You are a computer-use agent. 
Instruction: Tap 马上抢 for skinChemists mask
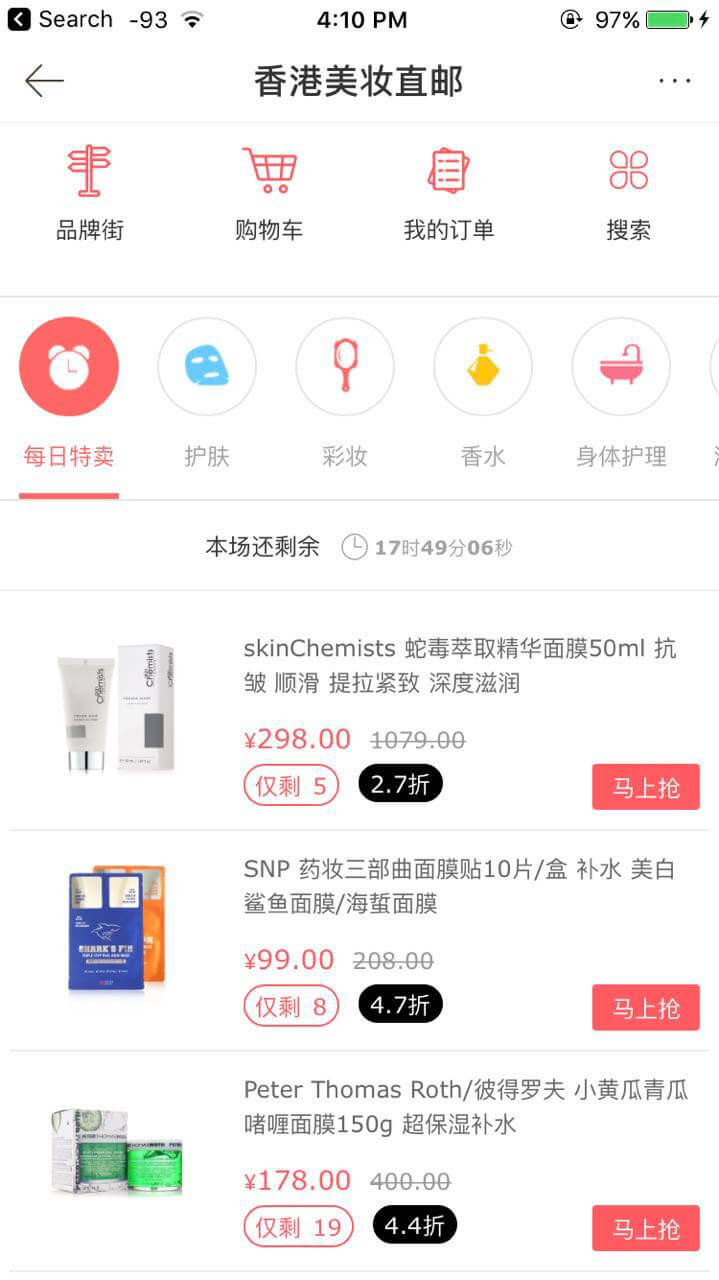pyautogui.click(x=645, y=787)
